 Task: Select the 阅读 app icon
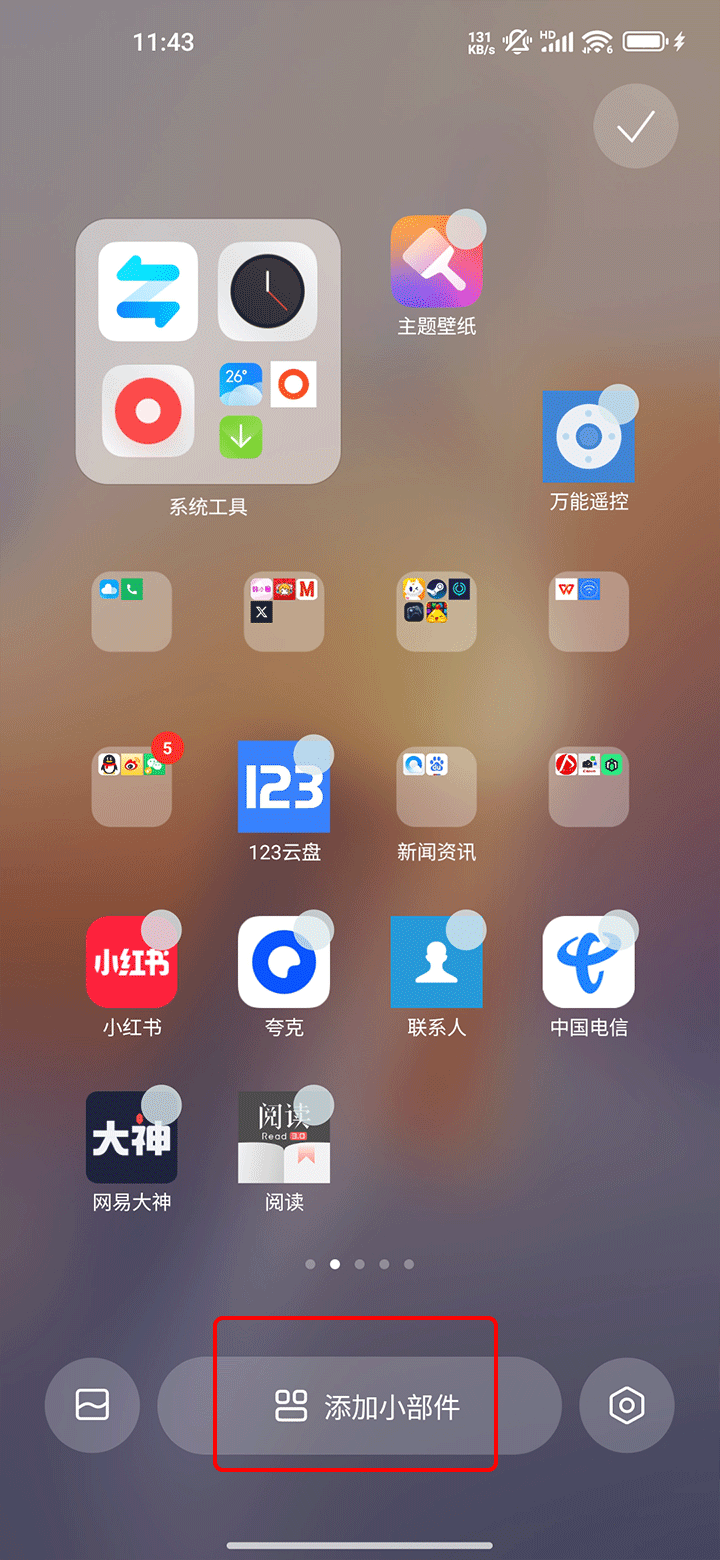[x=284, y=1137]
